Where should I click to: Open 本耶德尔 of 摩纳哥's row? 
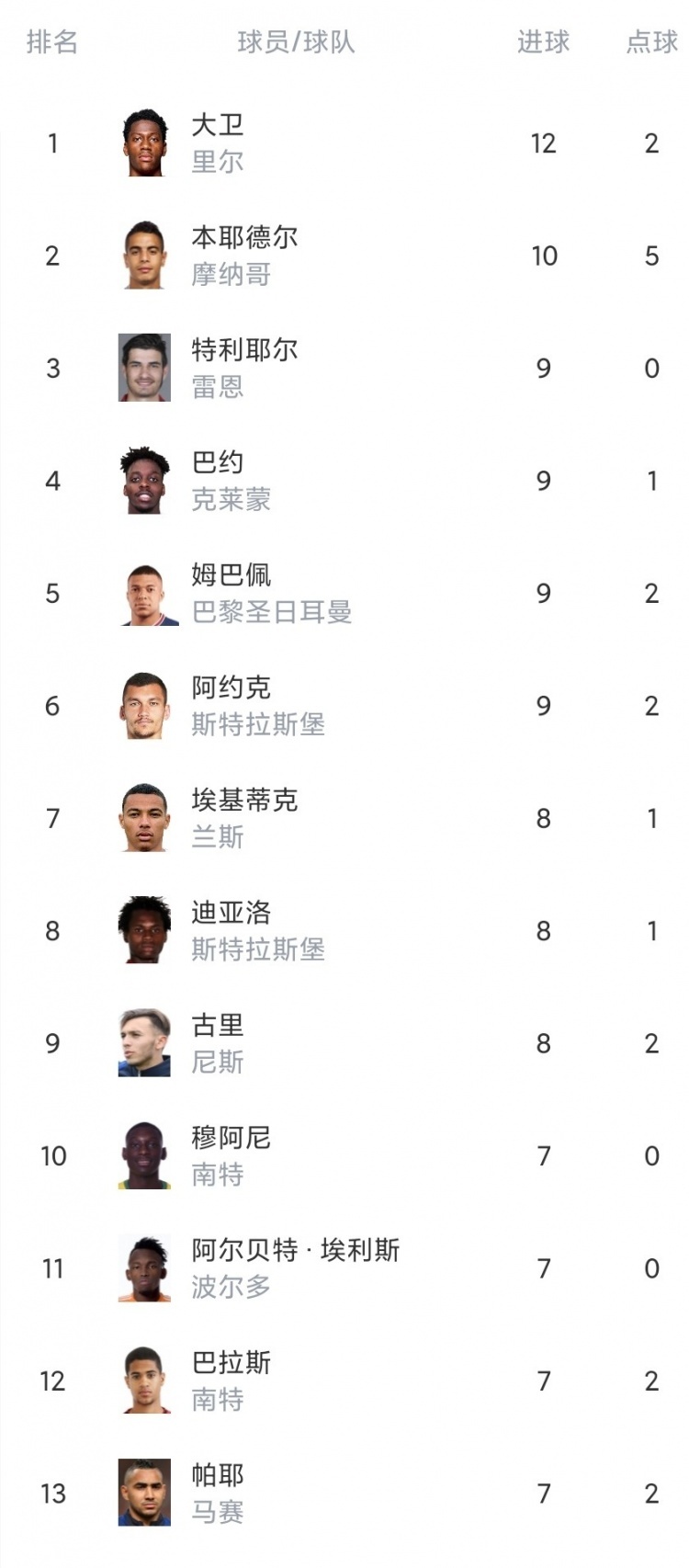click(344, 256)
